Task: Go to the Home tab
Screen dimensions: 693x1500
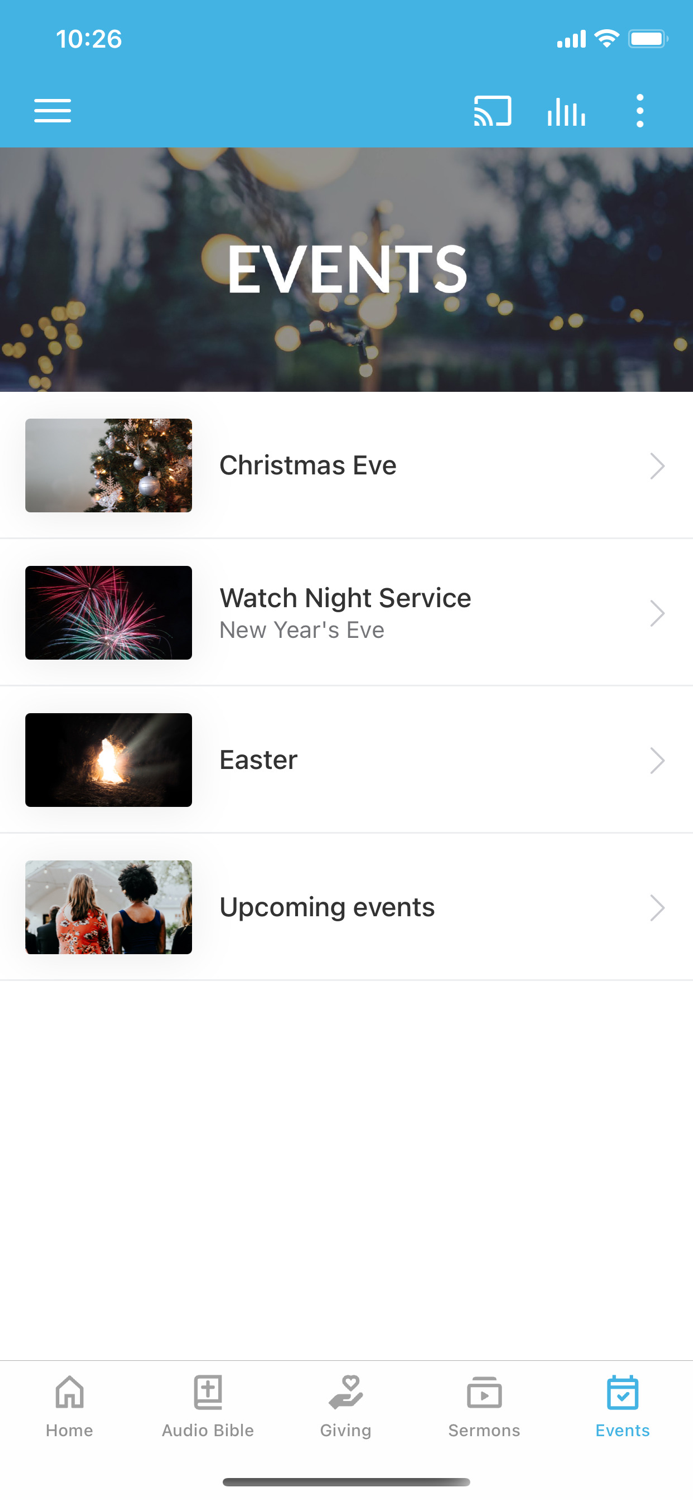Action: pos(69,1406)
